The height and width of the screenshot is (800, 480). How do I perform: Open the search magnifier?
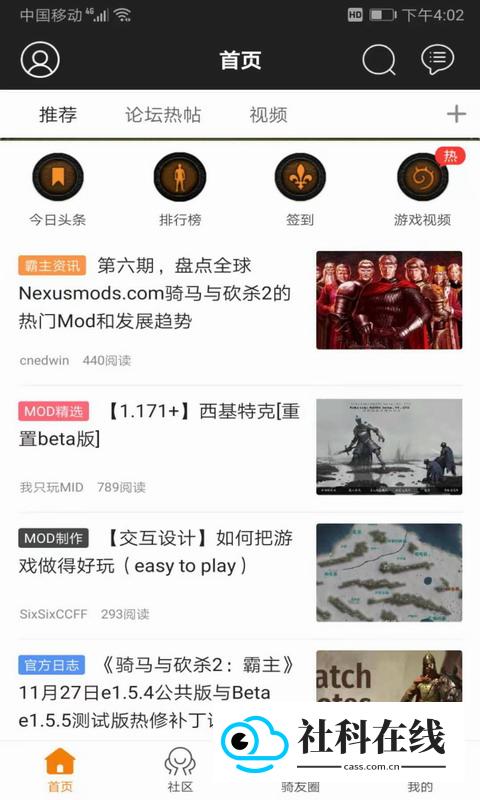[x=379, y=60]
